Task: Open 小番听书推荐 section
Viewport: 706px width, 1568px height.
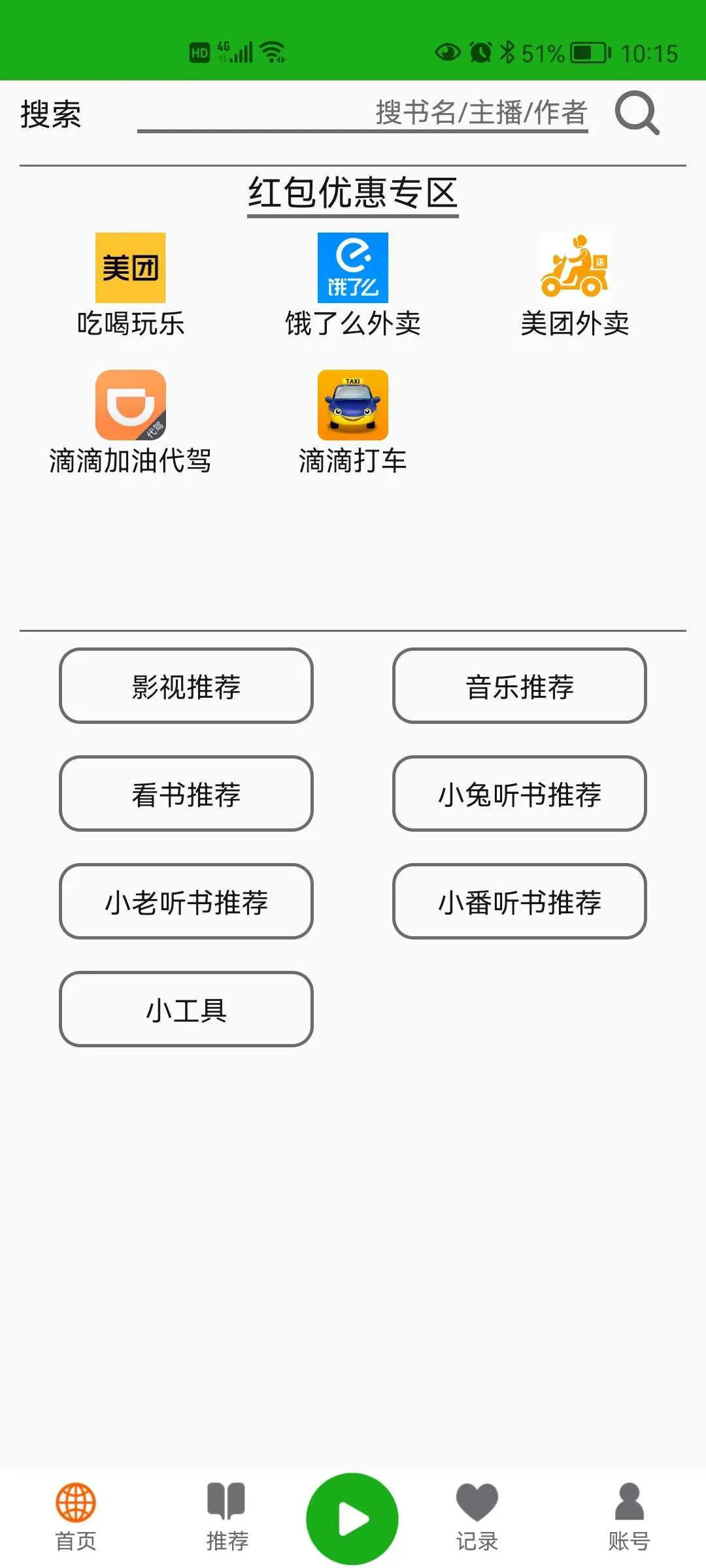Action: pyautogui.click(x=519, y=902)
